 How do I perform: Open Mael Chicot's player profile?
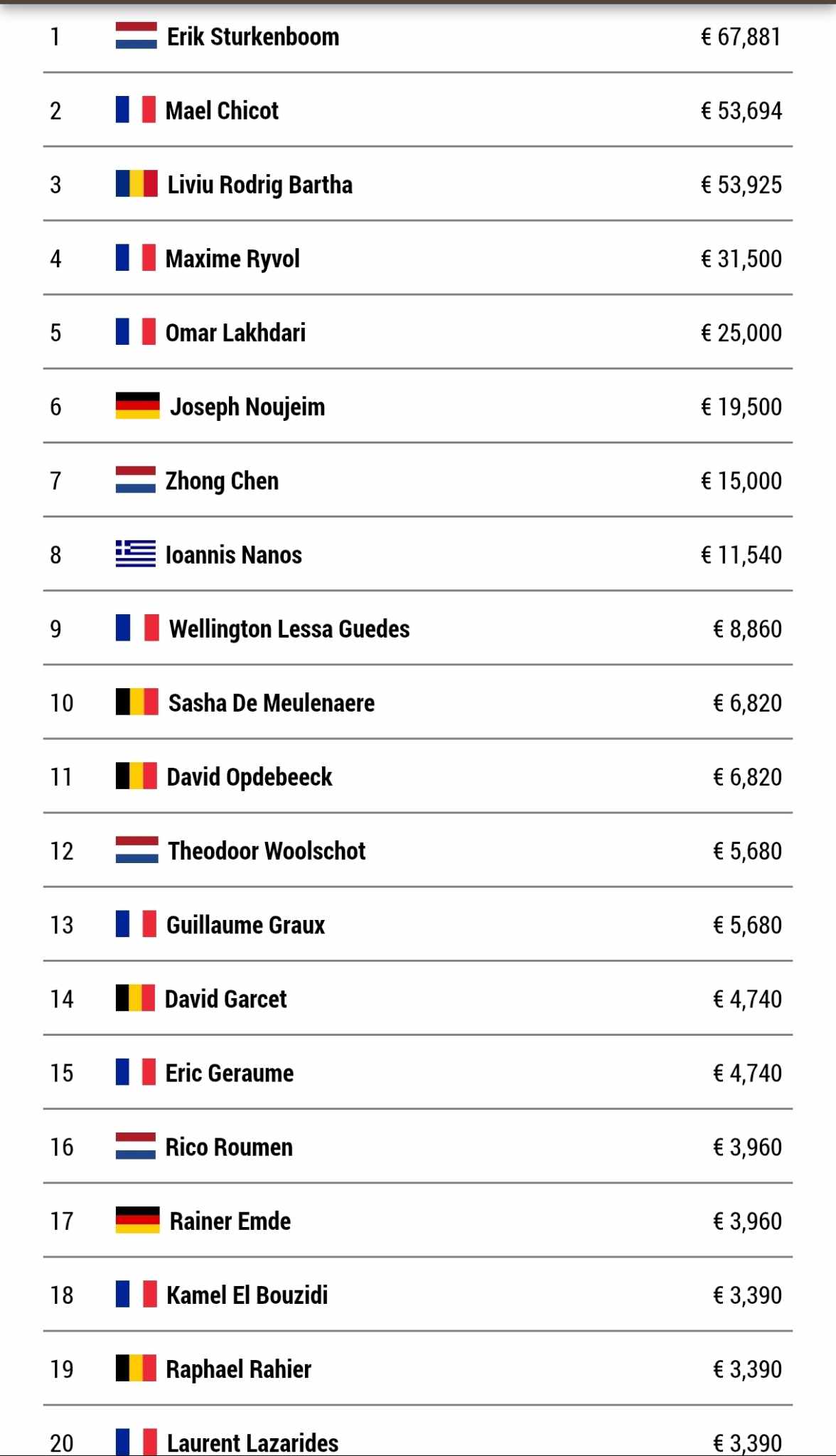click(222, 111)
